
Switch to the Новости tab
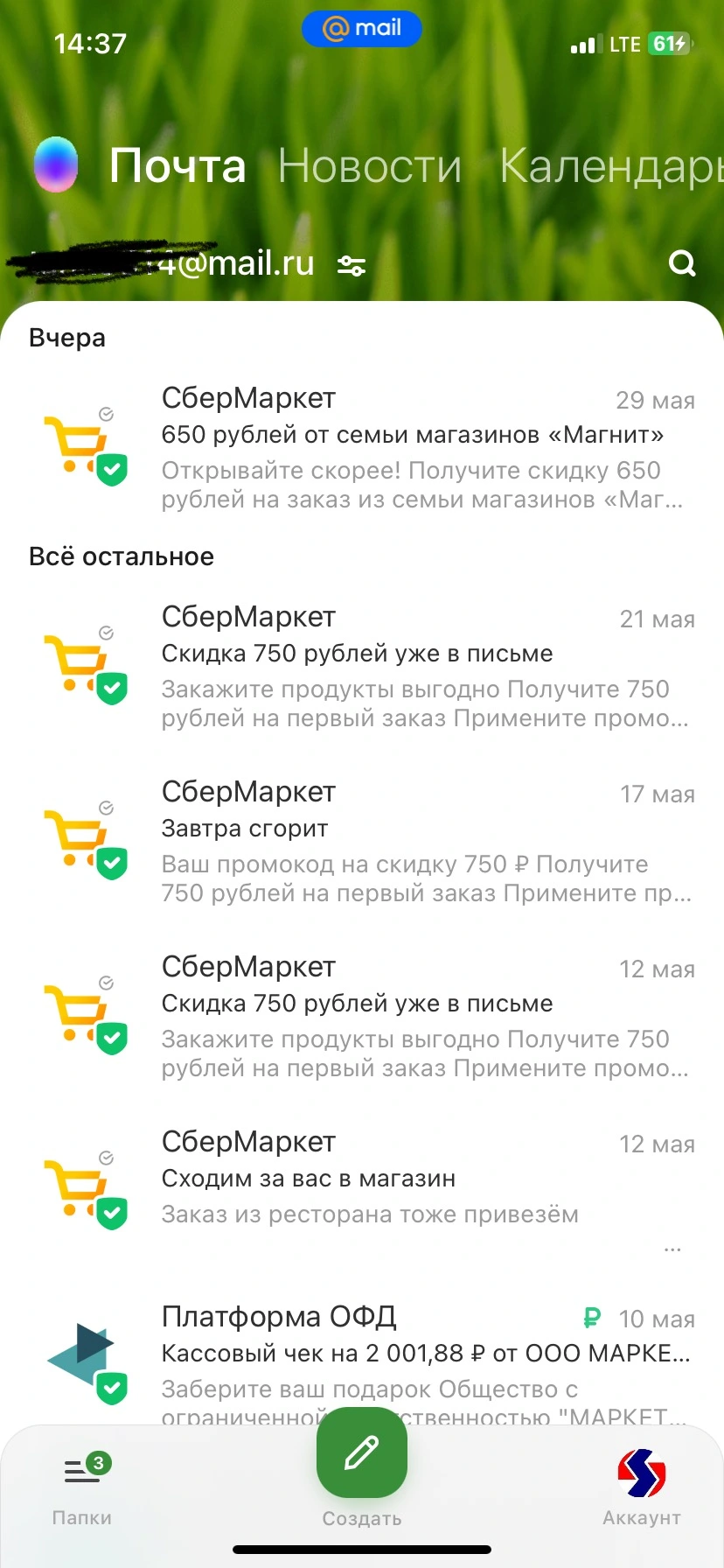tap(370, 165)
